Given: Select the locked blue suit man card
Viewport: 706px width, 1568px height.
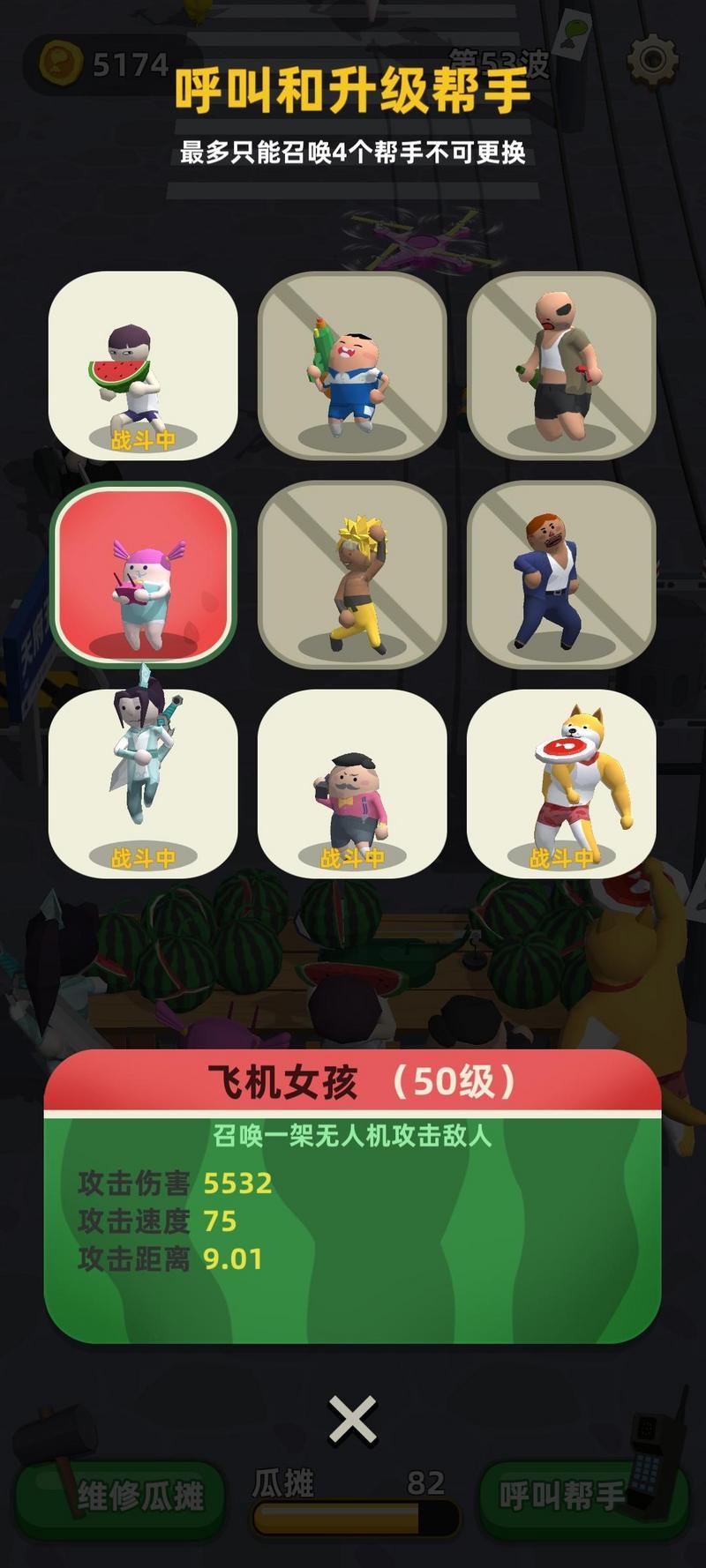Looking at the screenshot, I should pyautogui.click(x=561, y=575).
